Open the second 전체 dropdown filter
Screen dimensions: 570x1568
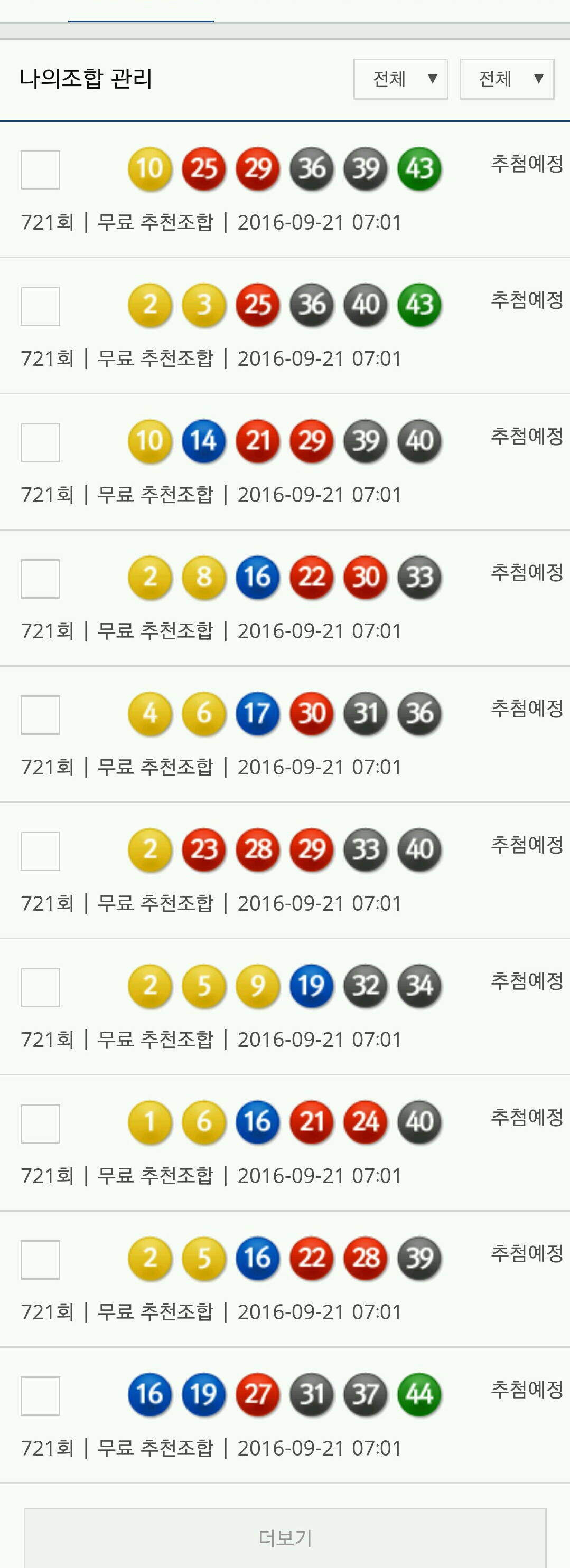507,79
